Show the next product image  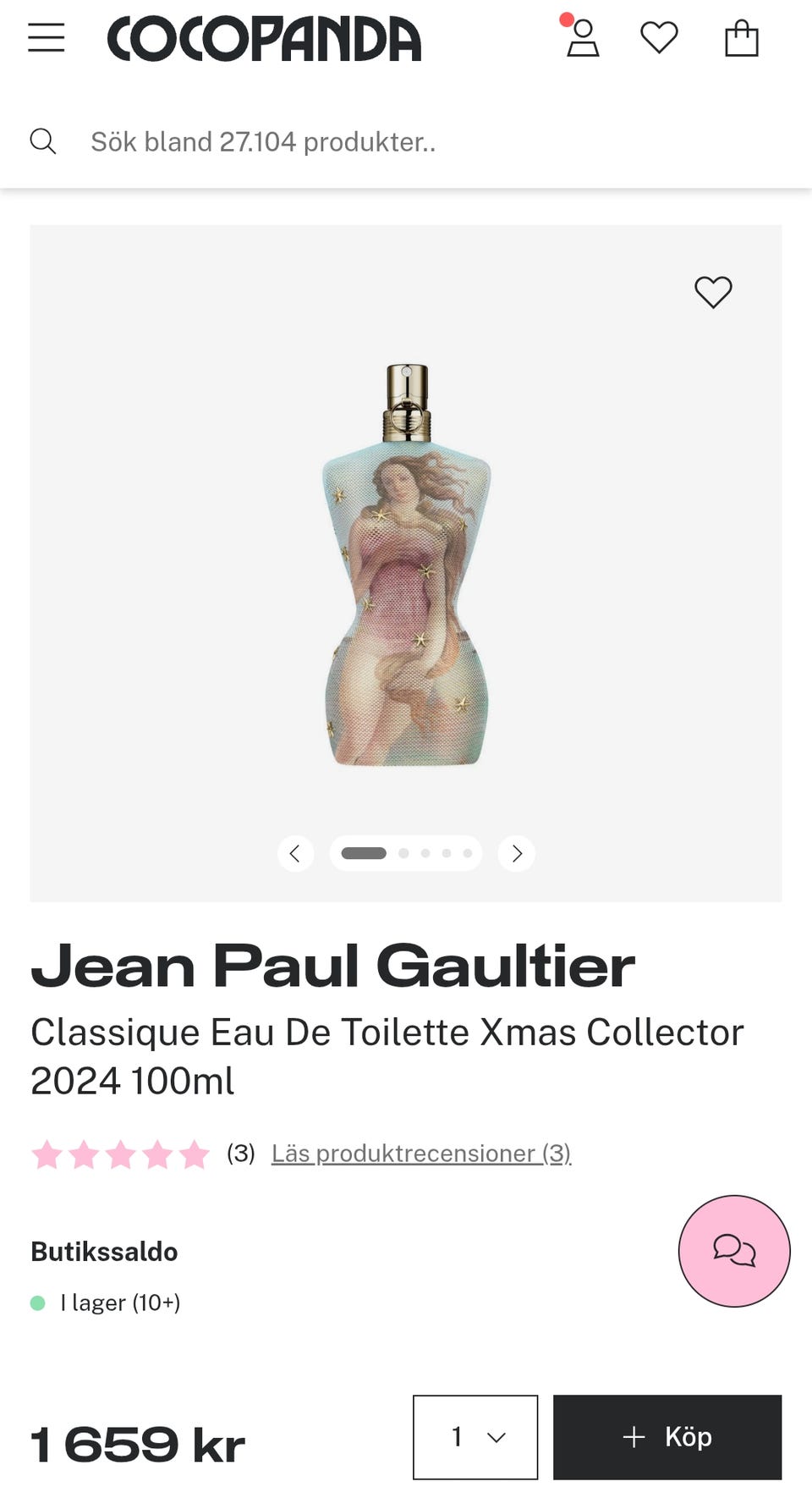(x=517, y=853)
